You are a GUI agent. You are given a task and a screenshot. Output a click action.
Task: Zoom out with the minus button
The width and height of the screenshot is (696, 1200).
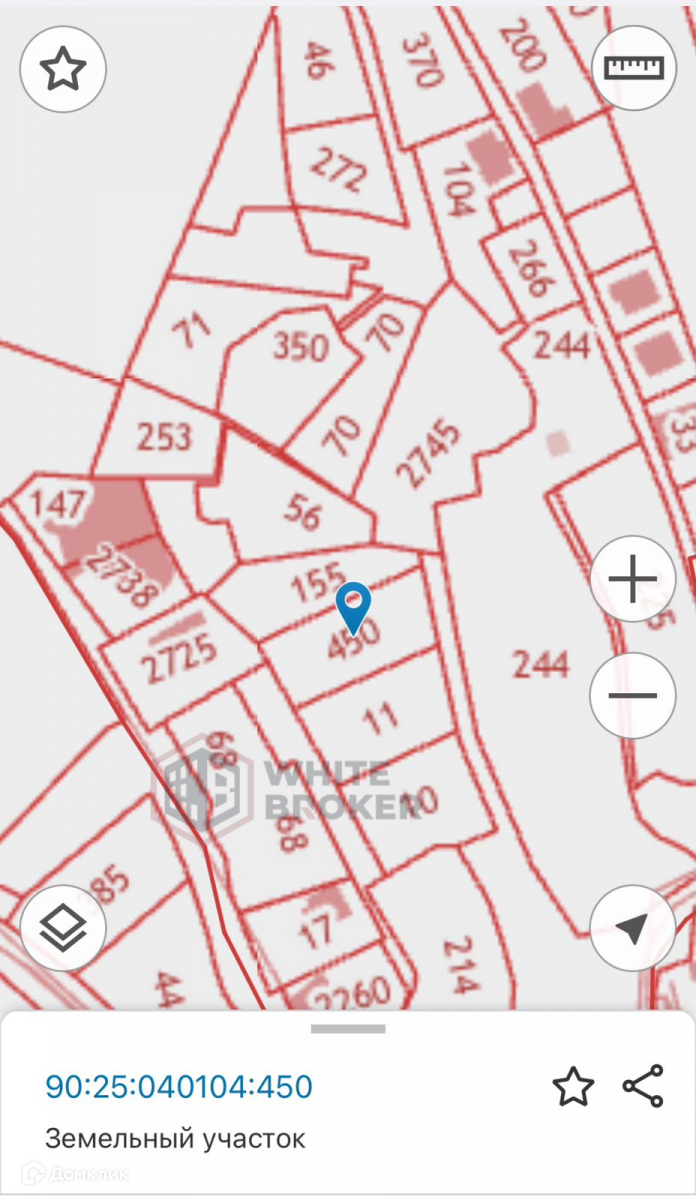click(632, 695)
